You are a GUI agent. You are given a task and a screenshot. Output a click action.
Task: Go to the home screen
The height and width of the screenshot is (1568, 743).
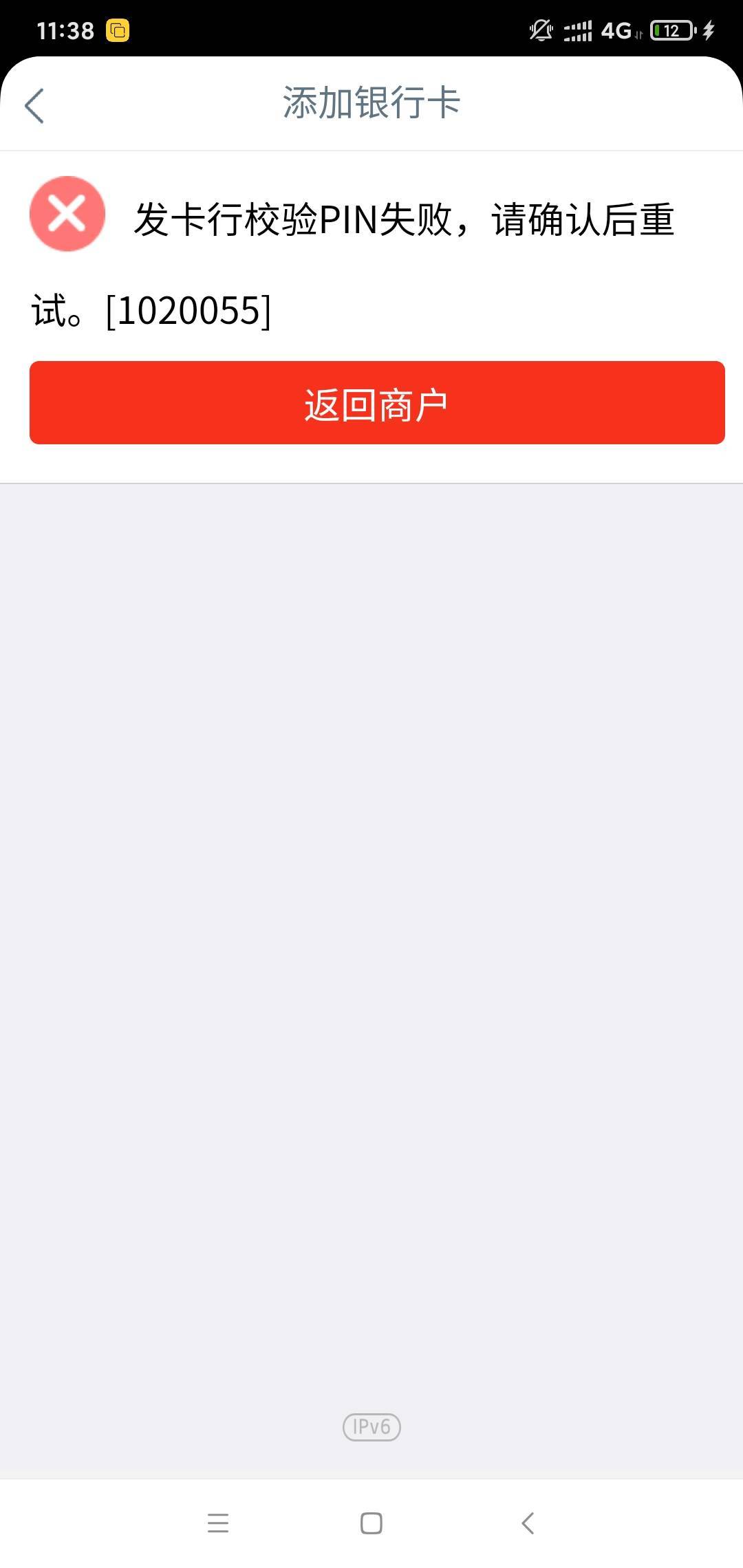[x=371, y=1523]
